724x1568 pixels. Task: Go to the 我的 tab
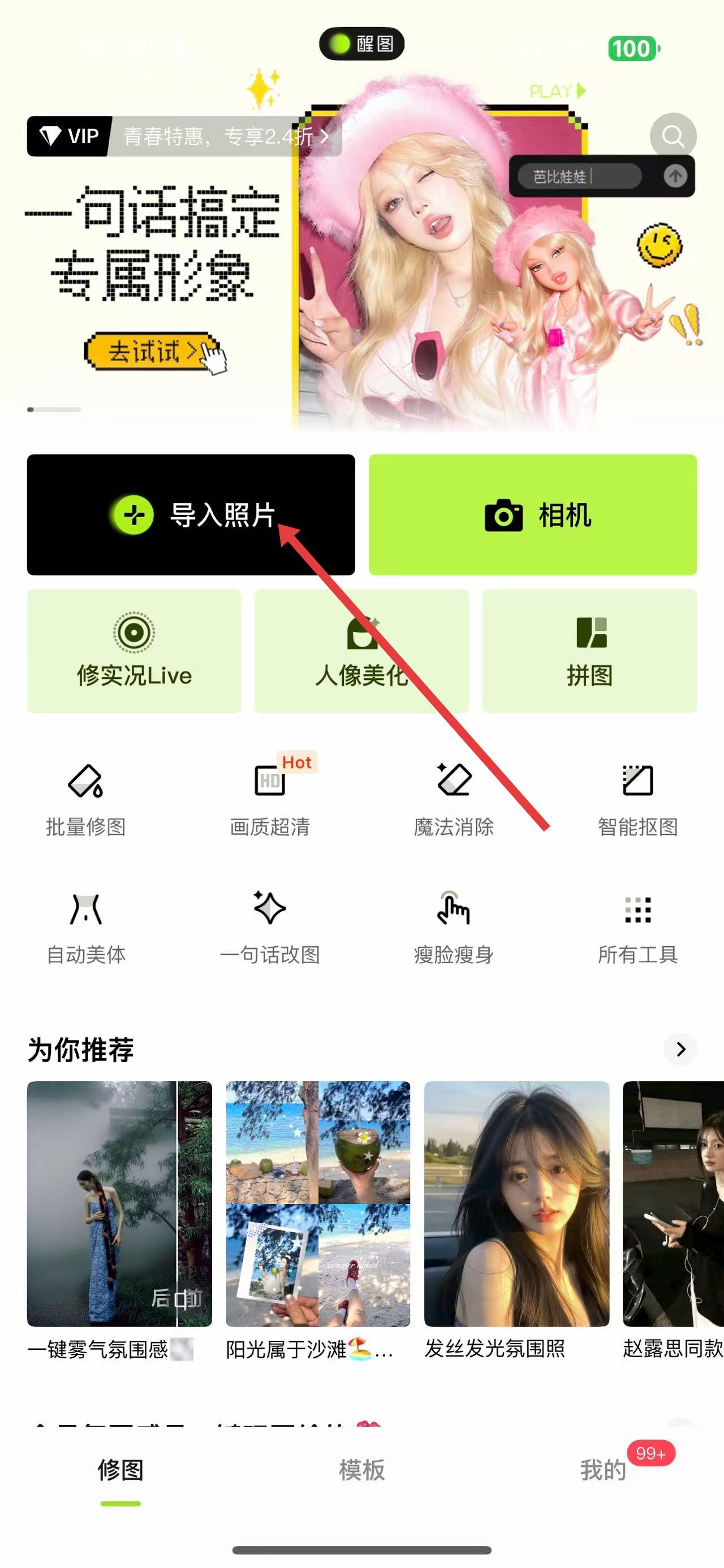click(603, 1470)
